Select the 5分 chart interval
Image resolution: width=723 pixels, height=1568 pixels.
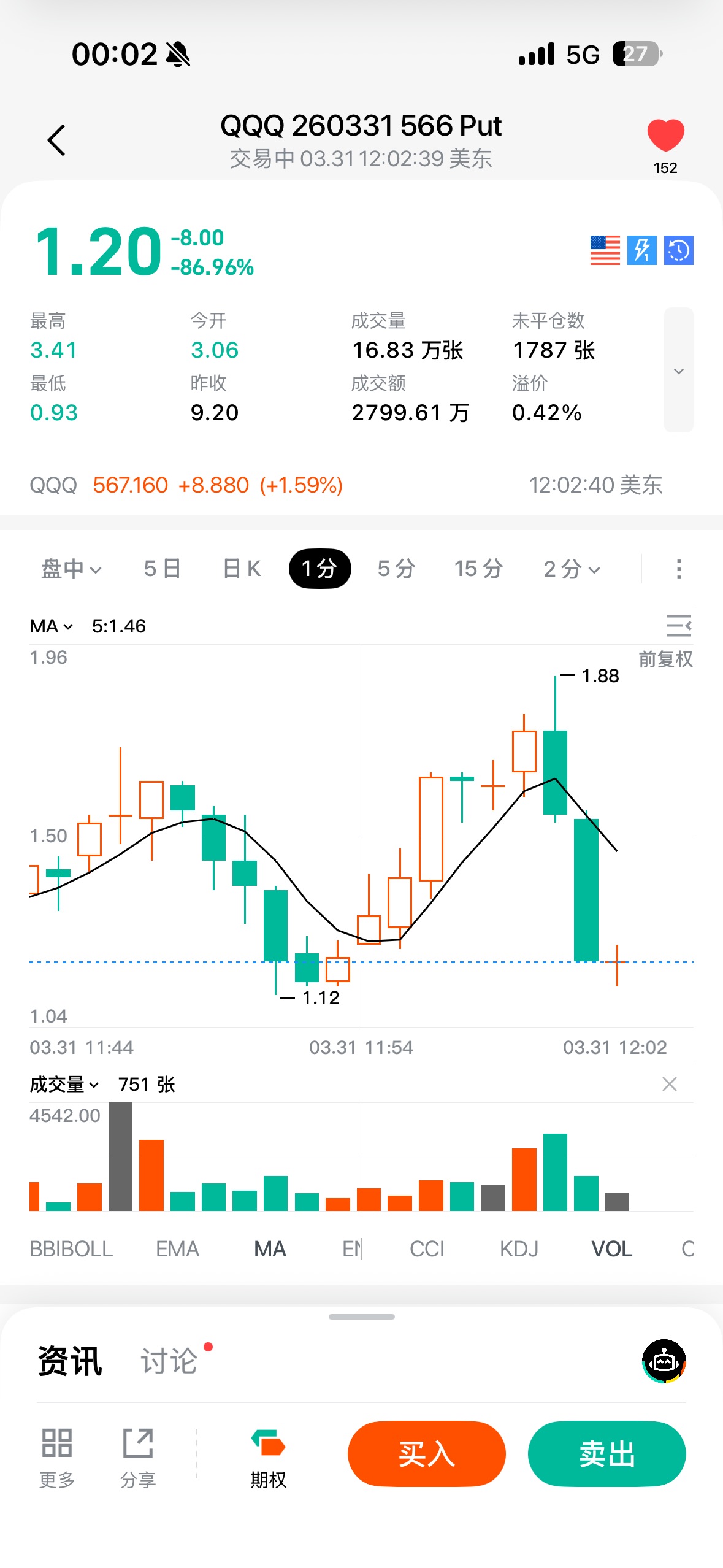click(396, 569)
